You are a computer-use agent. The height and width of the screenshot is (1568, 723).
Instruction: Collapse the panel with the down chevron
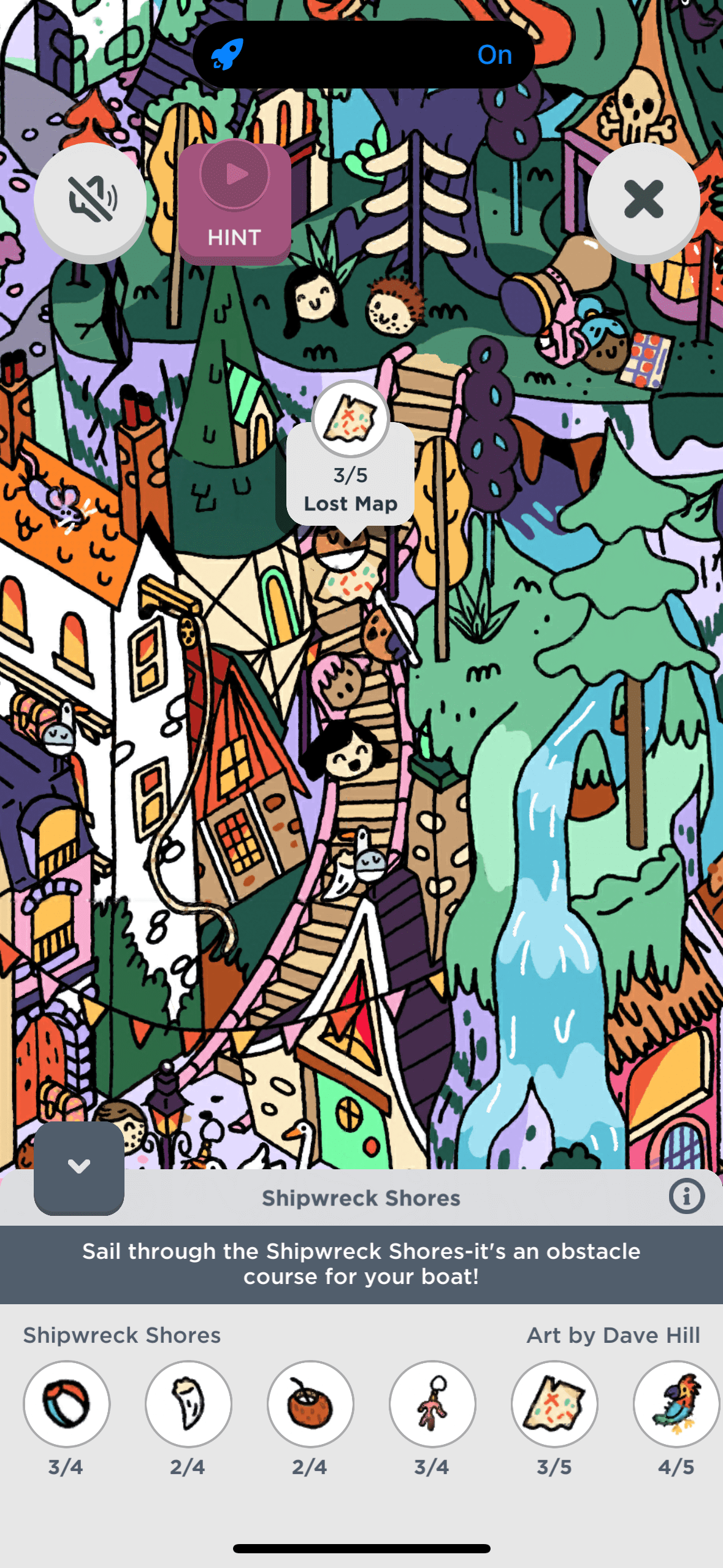(79, 1166)
